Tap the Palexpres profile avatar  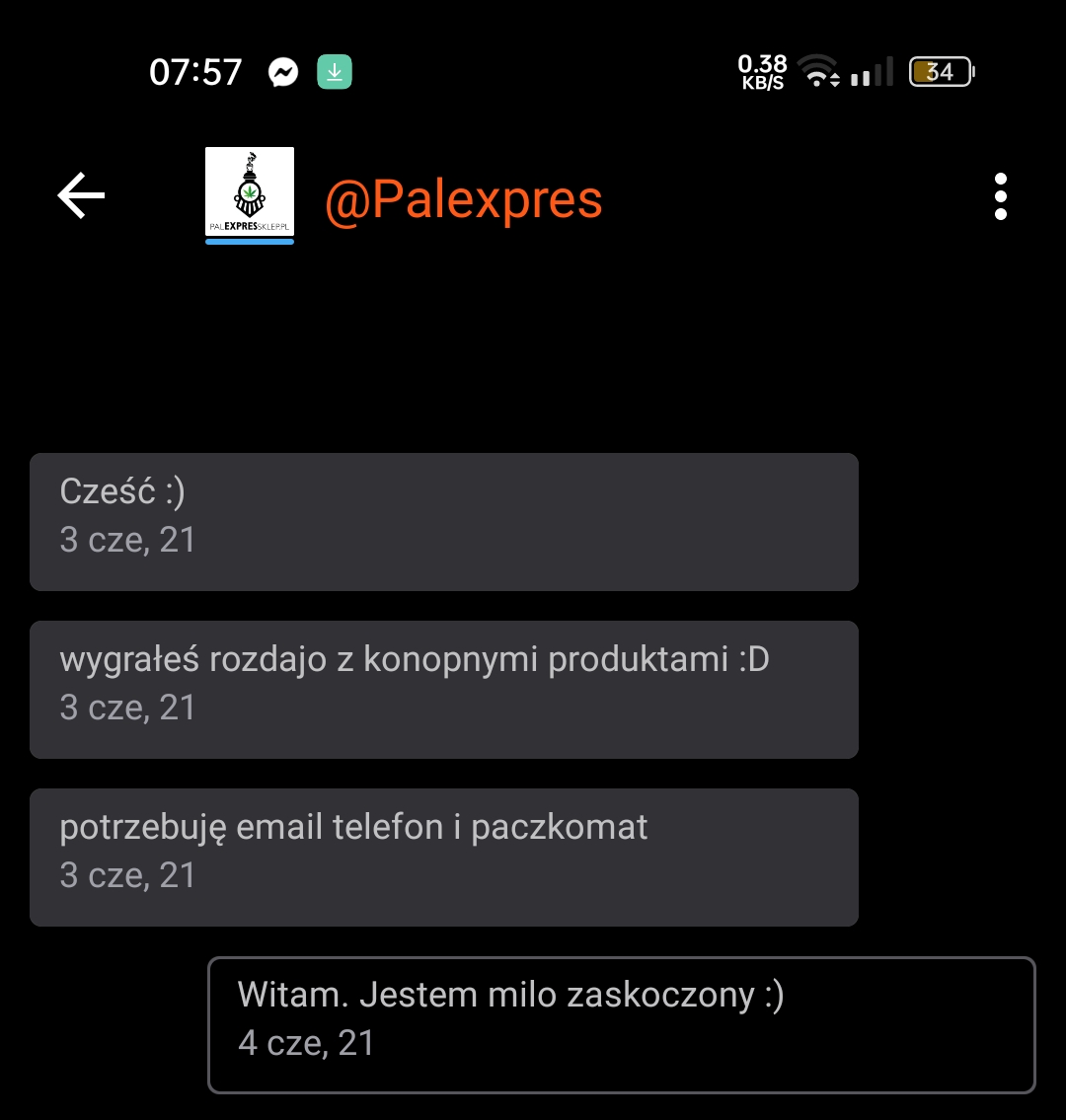[250, 193]
